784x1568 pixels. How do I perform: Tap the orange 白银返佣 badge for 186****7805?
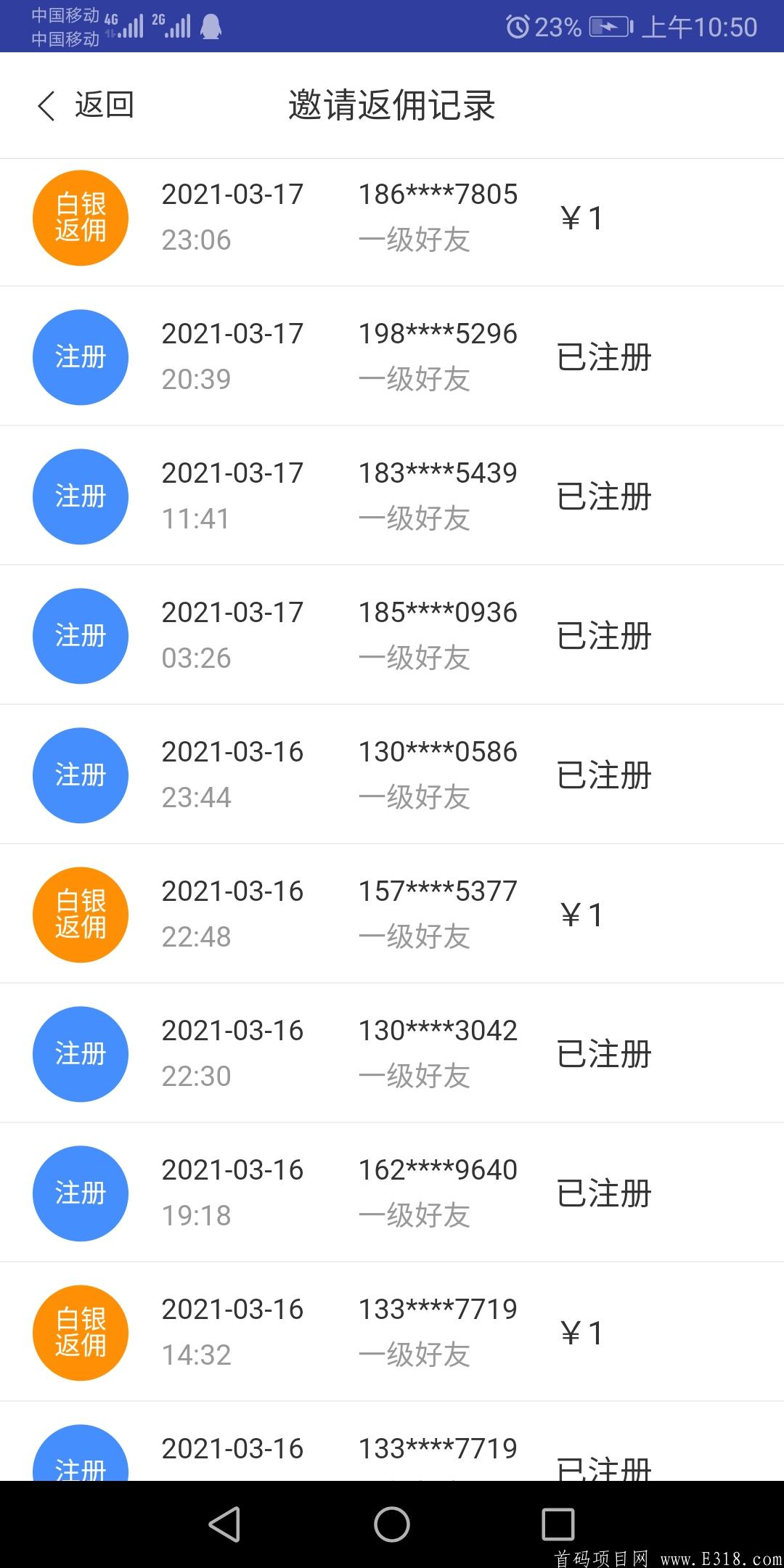coord(80,217)
